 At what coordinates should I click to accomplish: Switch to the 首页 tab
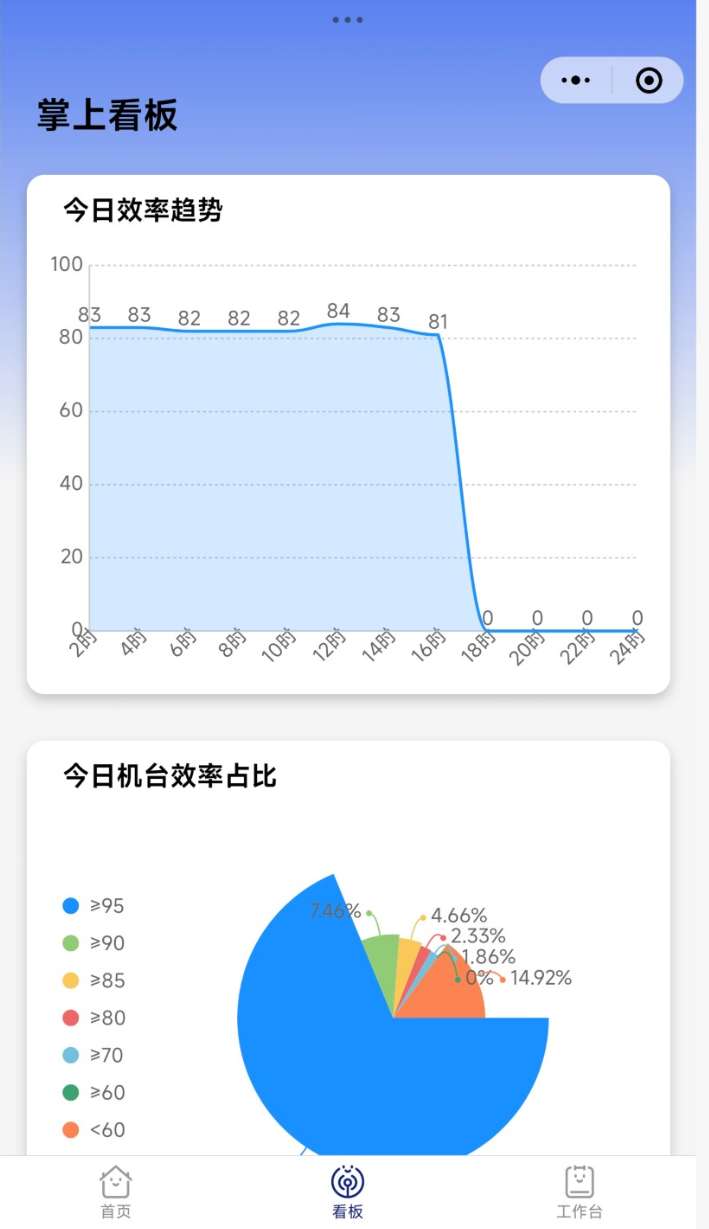tap(116, 1192)
